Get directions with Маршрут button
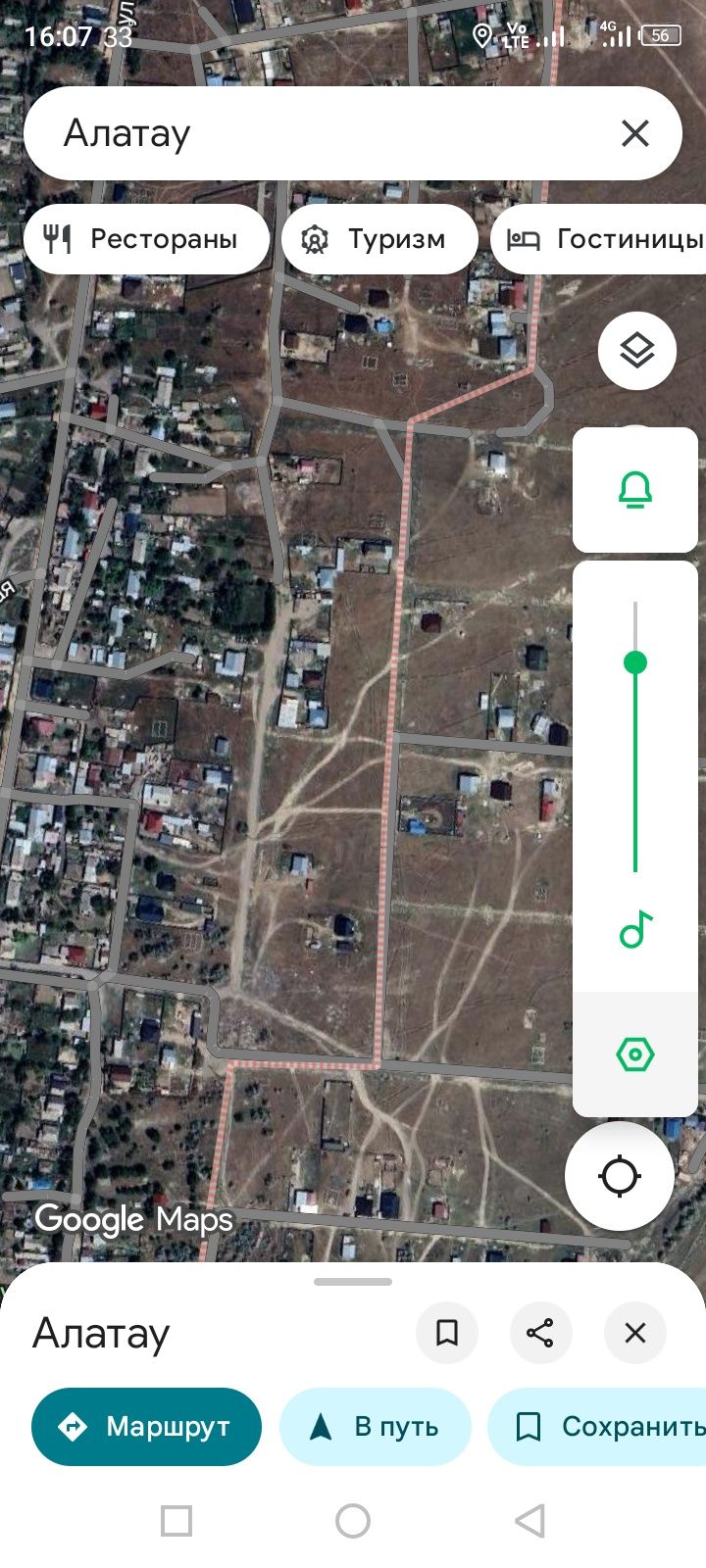The height and width of the screenshot is (1568, 706). (x=147, y=1427)
